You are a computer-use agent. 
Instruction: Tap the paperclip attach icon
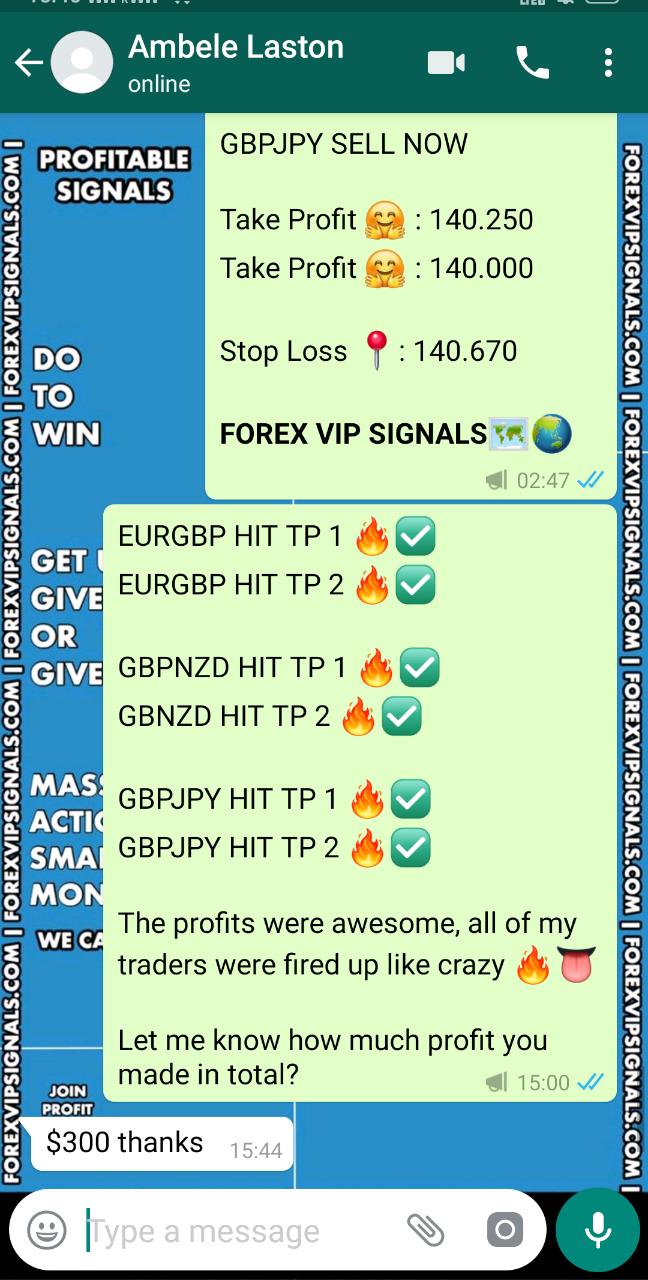coord(426,1230)
